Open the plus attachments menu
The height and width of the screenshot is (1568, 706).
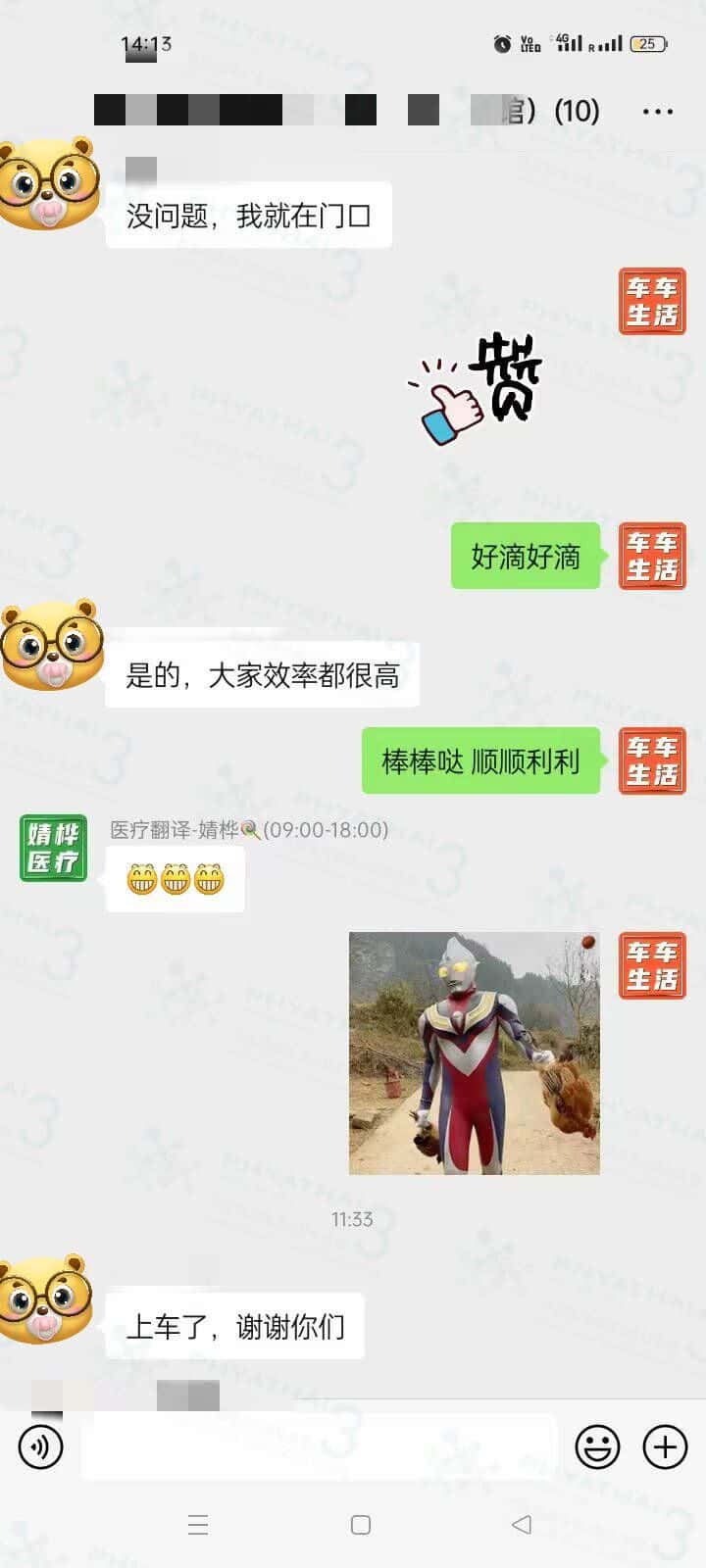tap(665, 1446)
